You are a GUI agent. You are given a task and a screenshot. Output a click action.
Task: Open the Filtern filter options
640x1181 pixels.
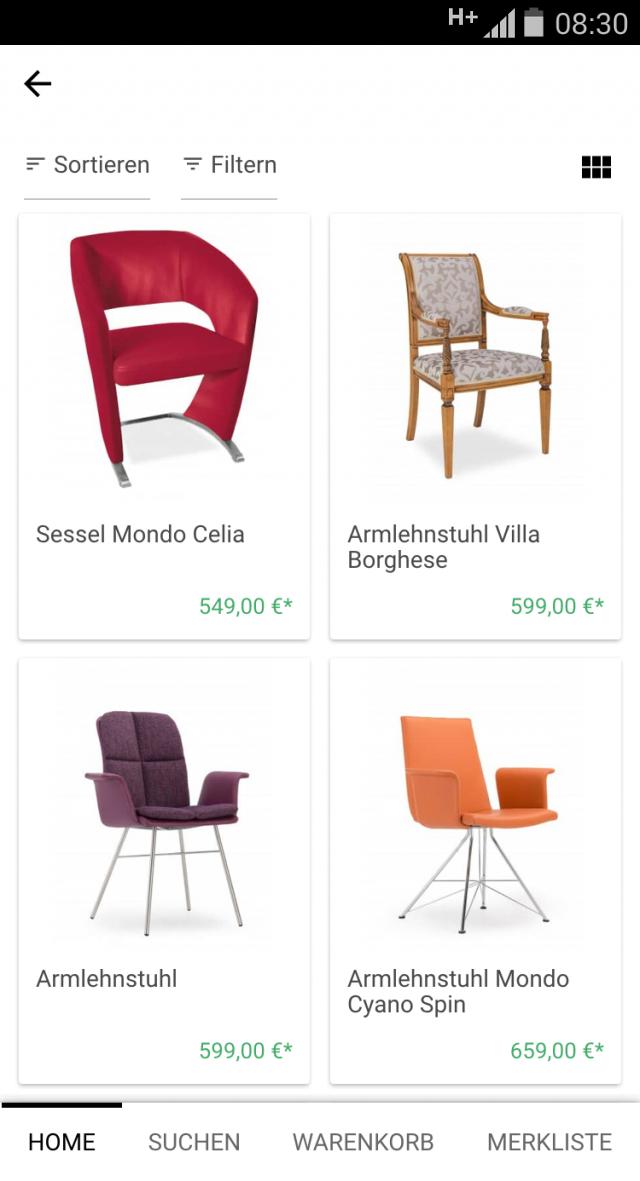(x=230, y=165)
